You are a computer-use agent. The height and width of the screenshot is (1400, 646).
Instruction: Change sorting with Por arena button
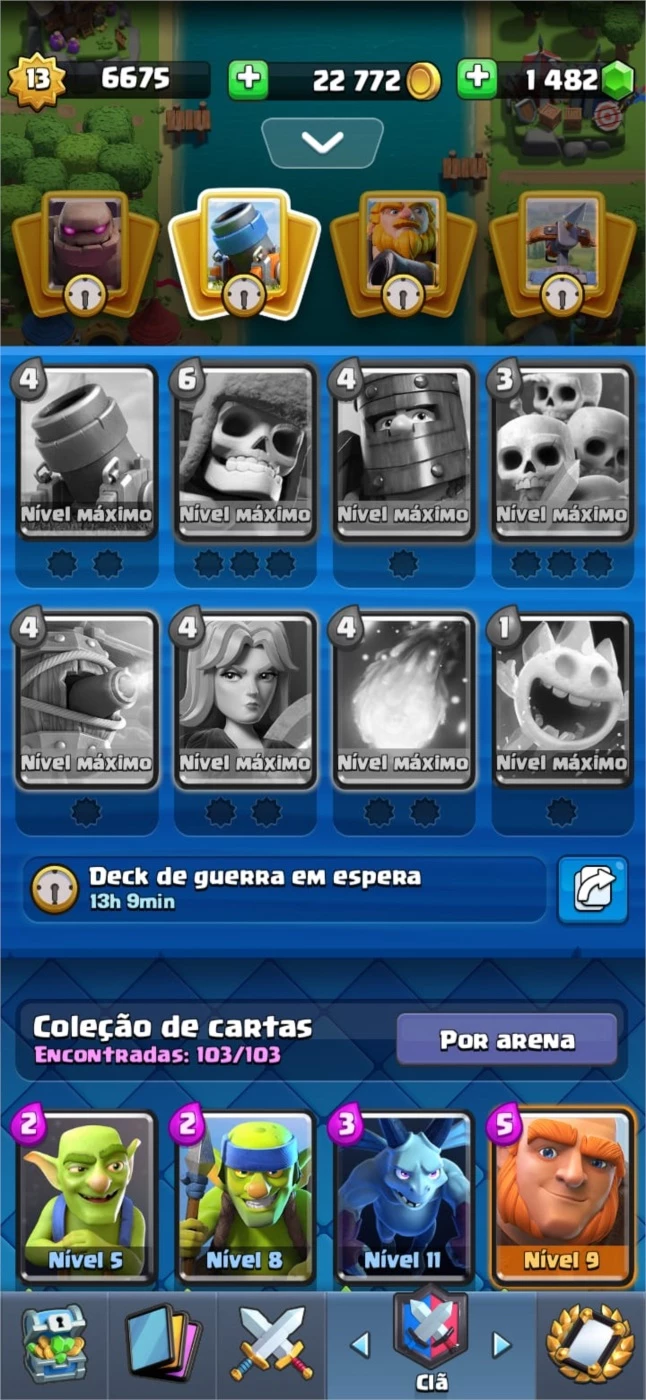(x=507, y=1040)
